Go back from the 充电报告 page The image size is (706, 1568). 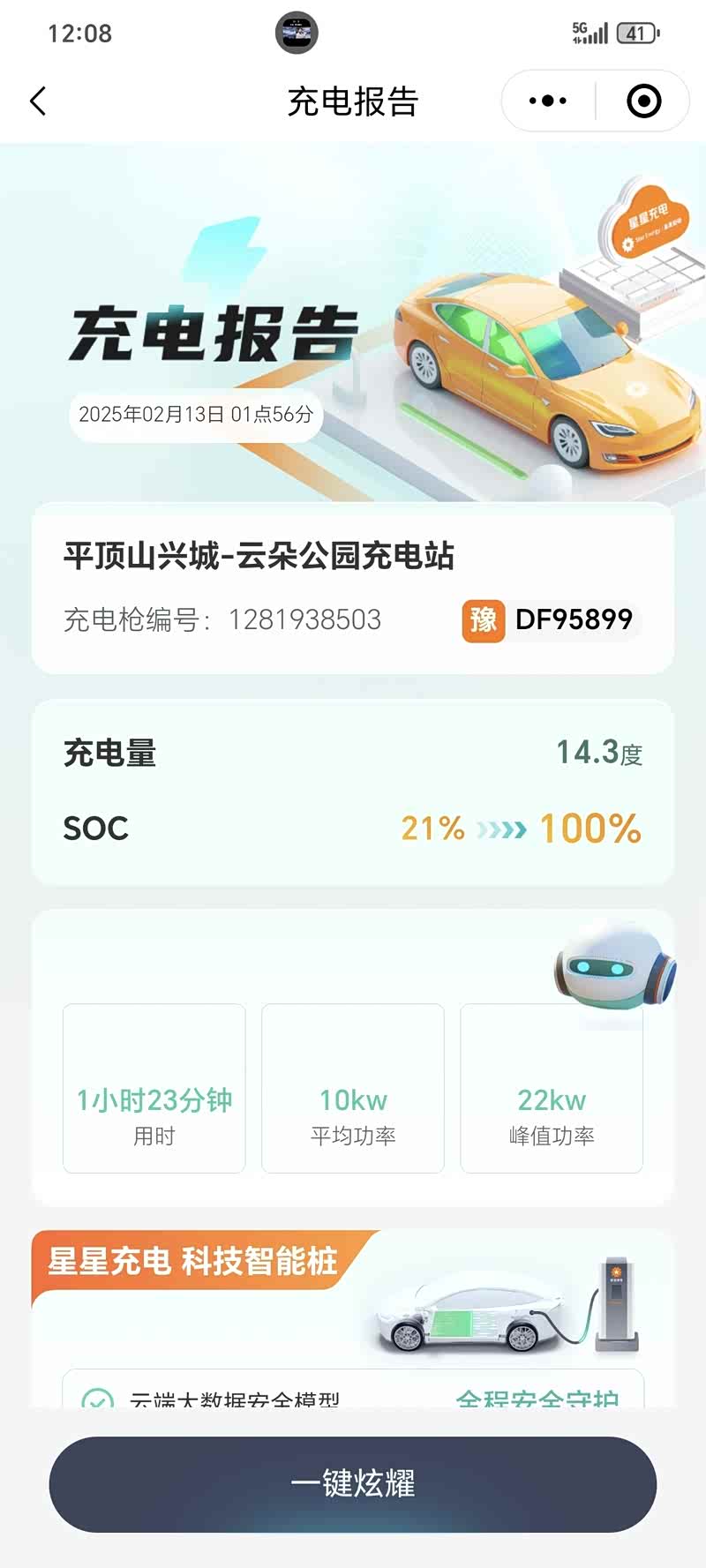(38, 101)
